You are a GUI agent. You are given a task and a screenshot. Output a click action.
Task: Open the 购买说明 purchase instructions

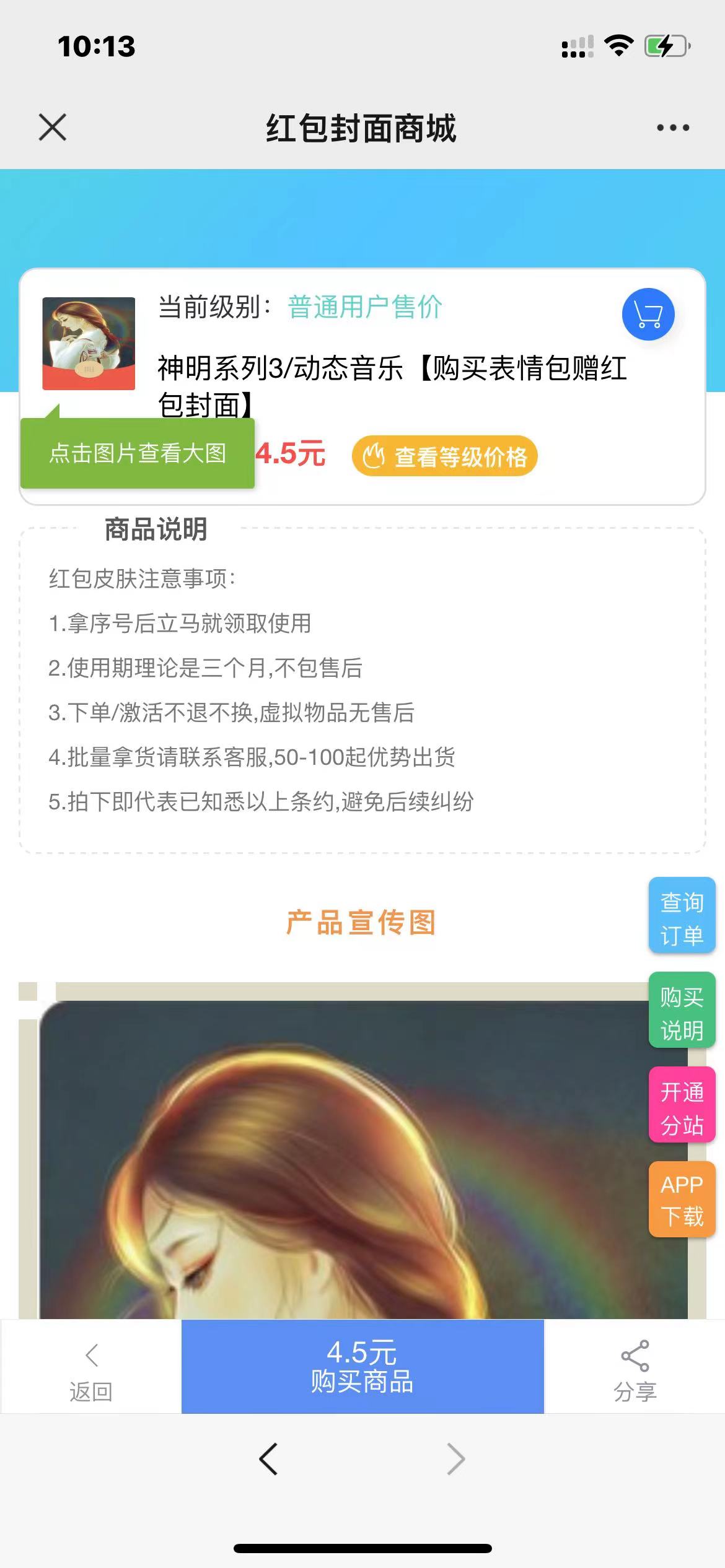[x=682, y=1010]
